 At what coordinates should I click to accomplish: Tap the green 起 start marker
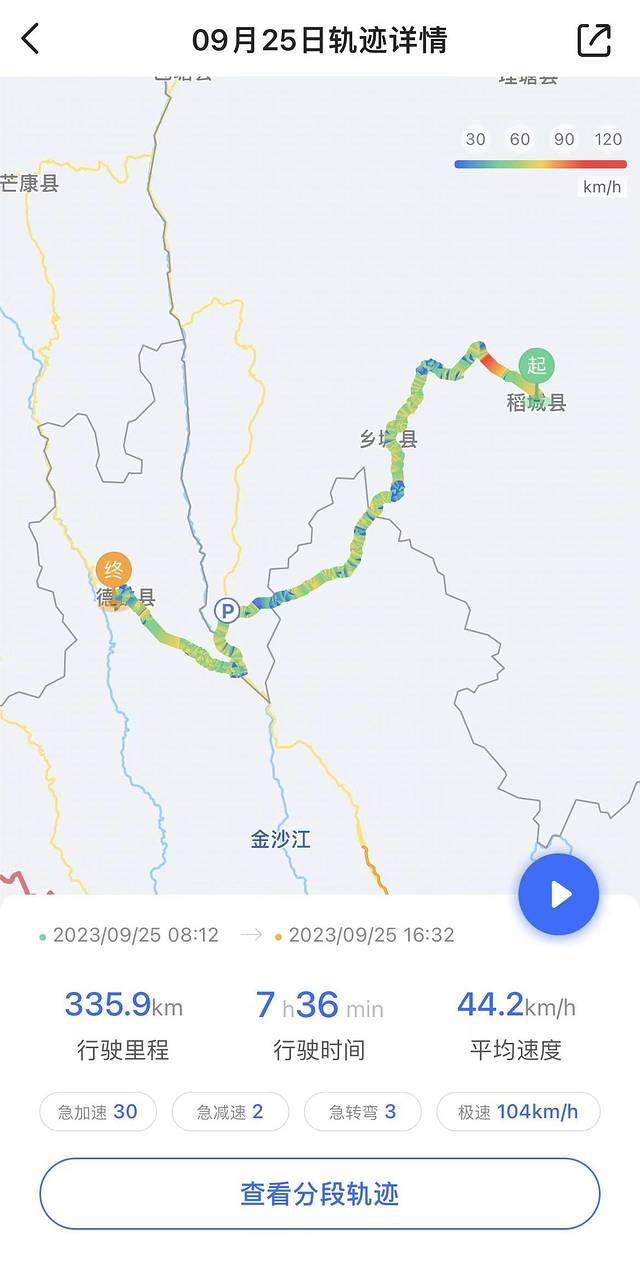coord(537,366)
